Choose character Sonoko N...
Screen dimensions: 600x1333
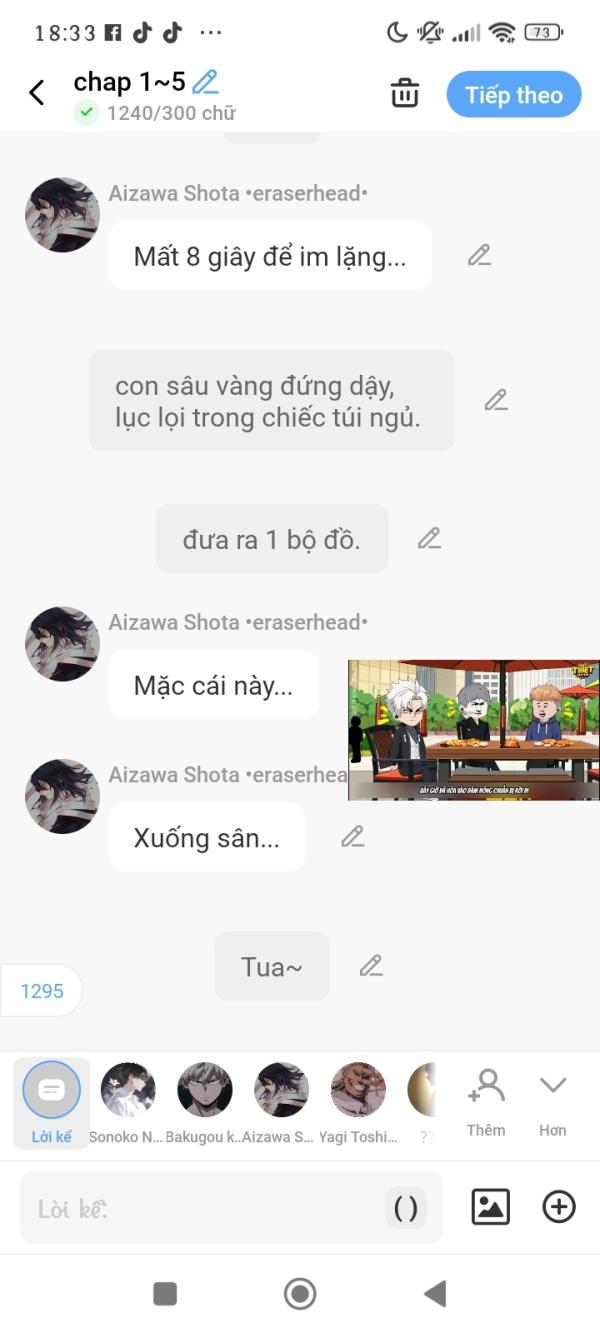coord(127,1102)
